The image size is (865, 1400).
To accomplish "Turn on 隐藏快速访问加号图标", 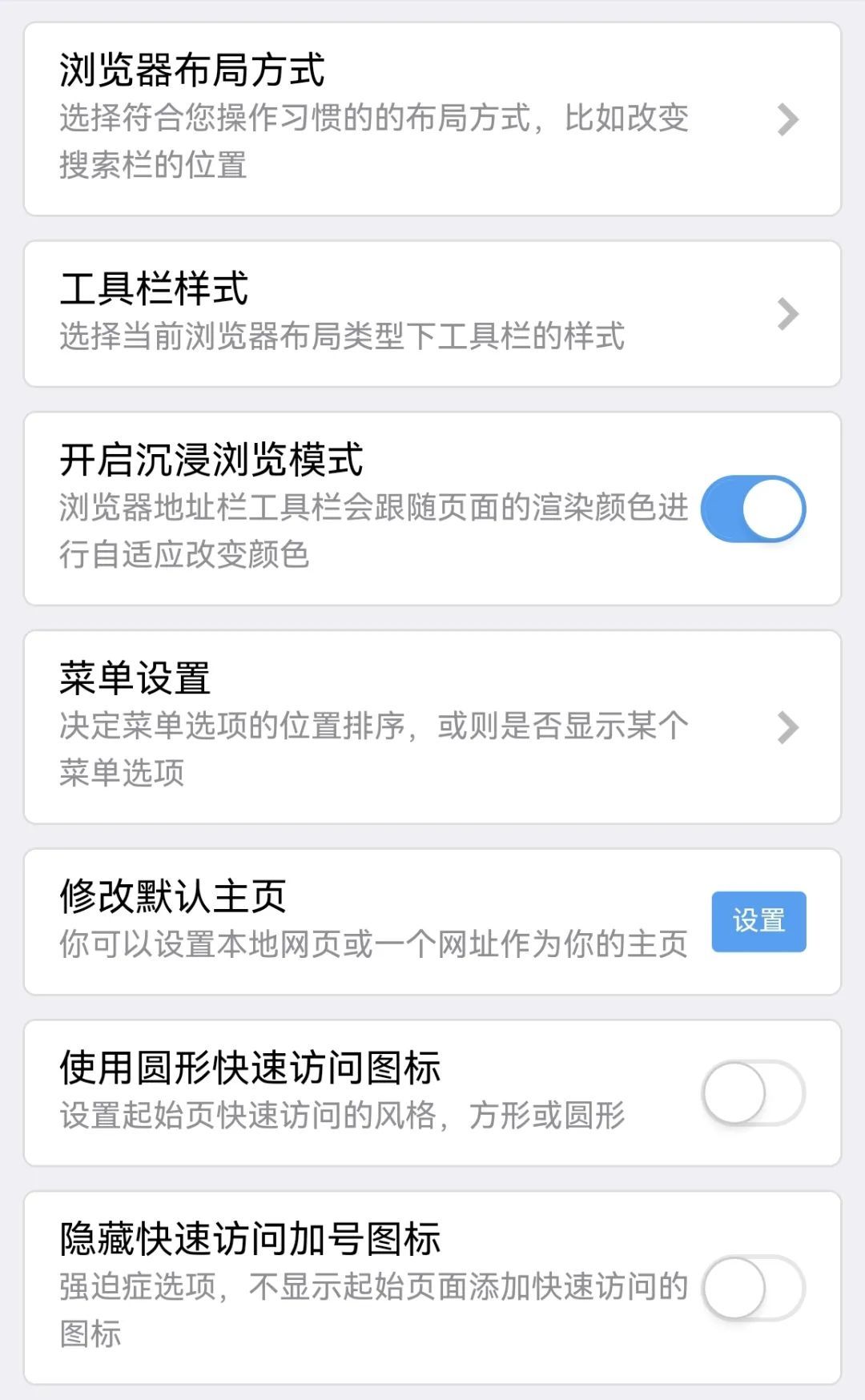I will (753, 1287).
